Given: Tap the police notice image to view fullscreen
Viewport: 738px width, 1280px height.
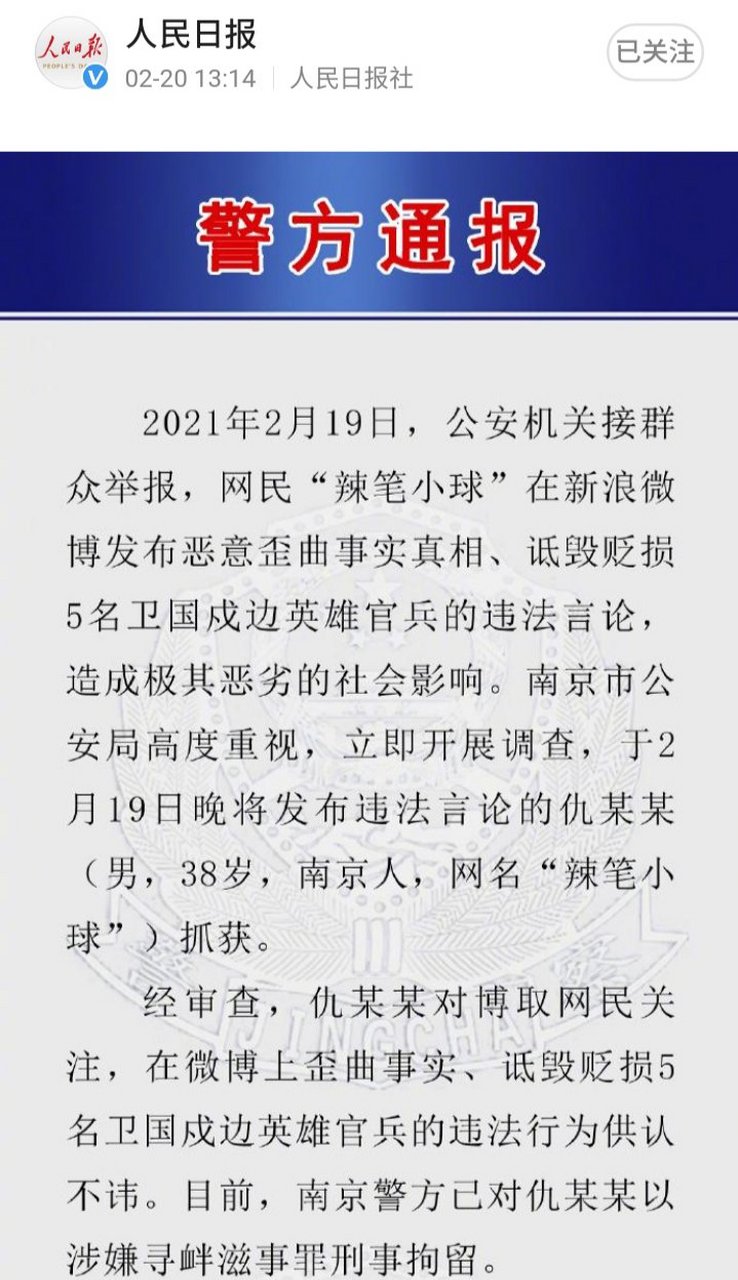Looking at the screenshot, I should tap(370, 700).
